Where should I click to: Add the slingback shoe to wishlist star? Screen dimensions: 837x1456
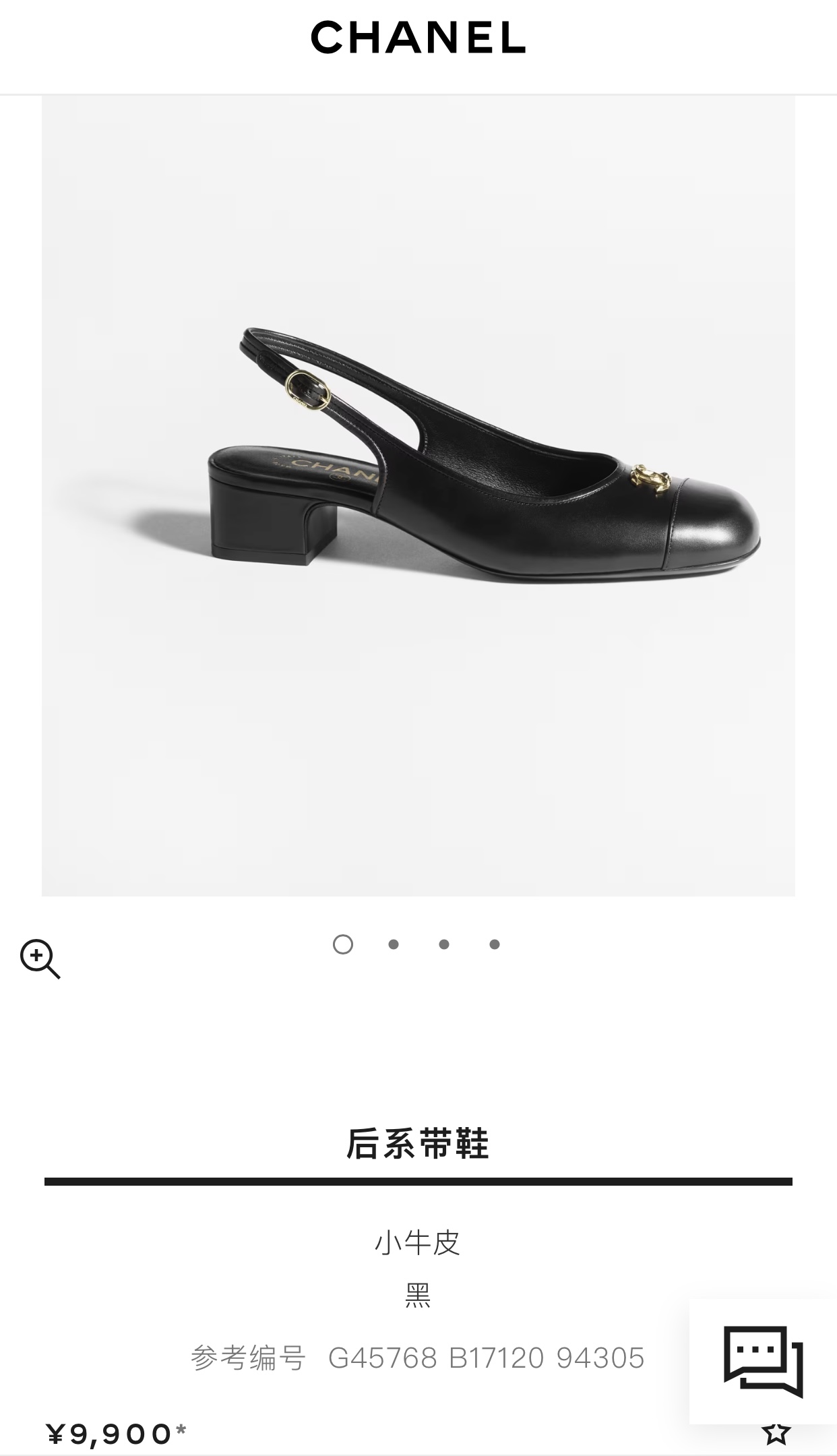pos(776,1435)
